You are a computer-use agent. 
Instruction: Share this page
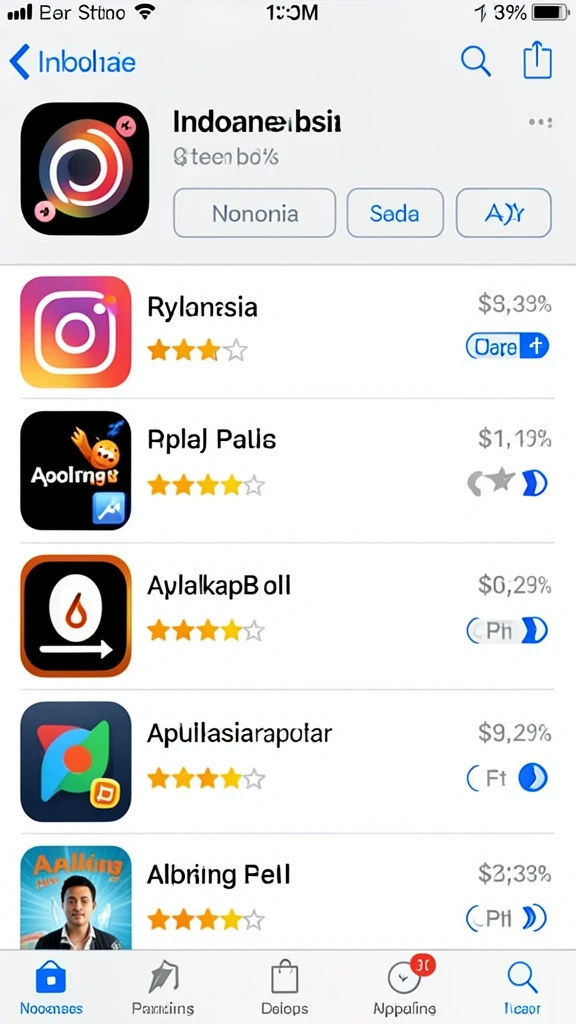(x=538, y=60)
